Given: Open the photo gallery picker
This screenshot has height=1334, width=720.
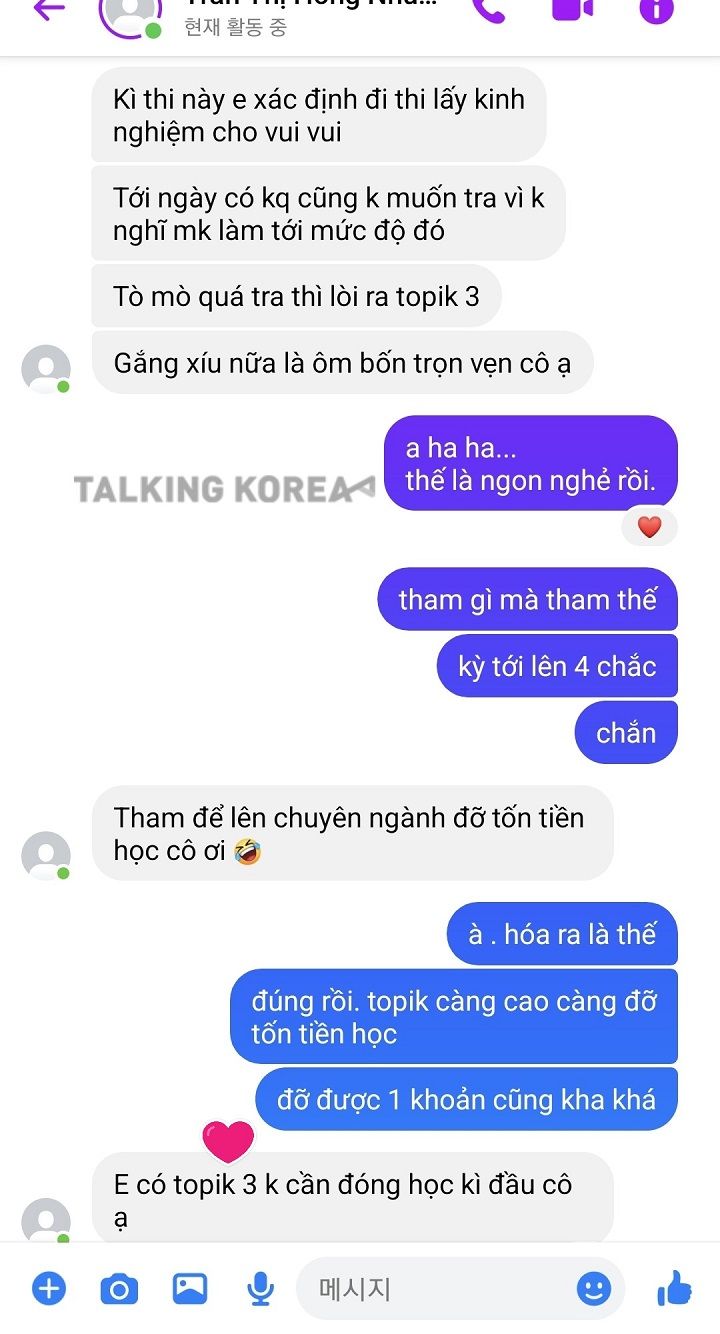Looking at the screenshot, I should tap(190, 1288).
